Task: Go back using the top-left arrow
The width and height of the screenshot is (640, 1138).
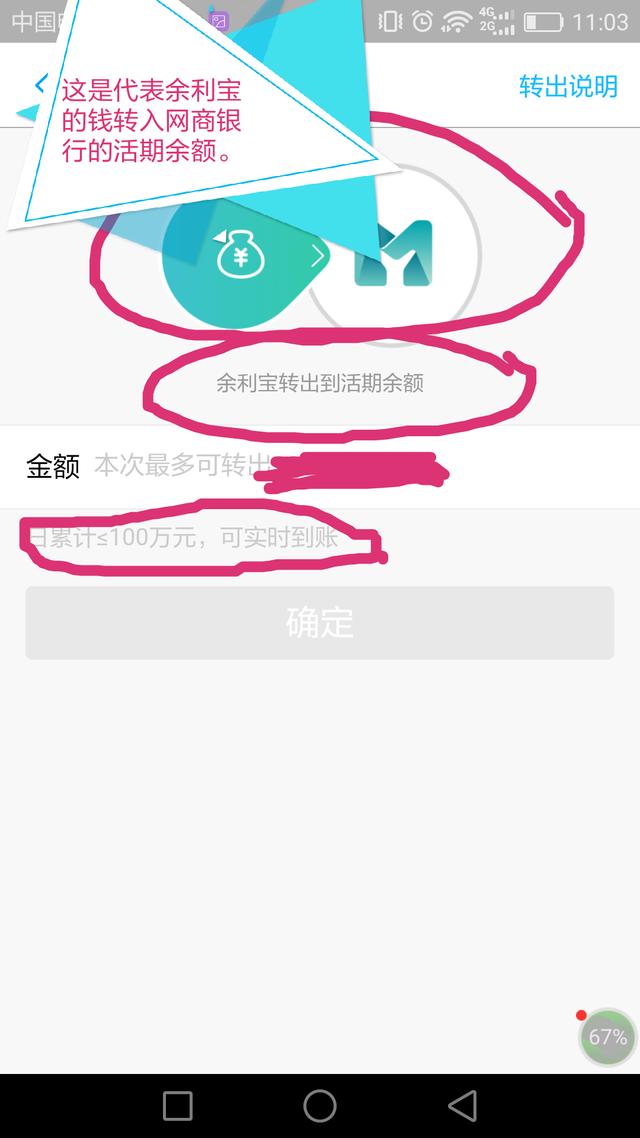Action: [41, 84]
